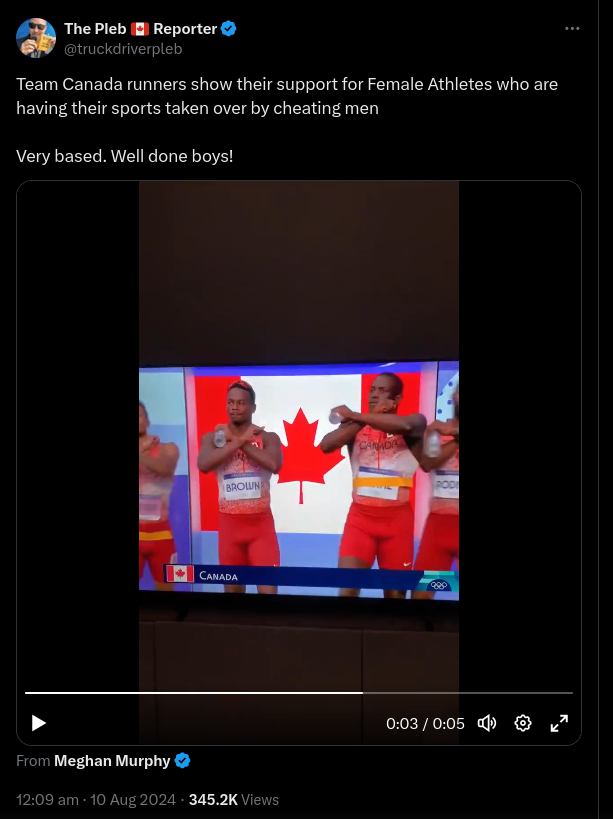
Task: Open the tweet's three-dot overflow menu
Action: pos(572,29)
